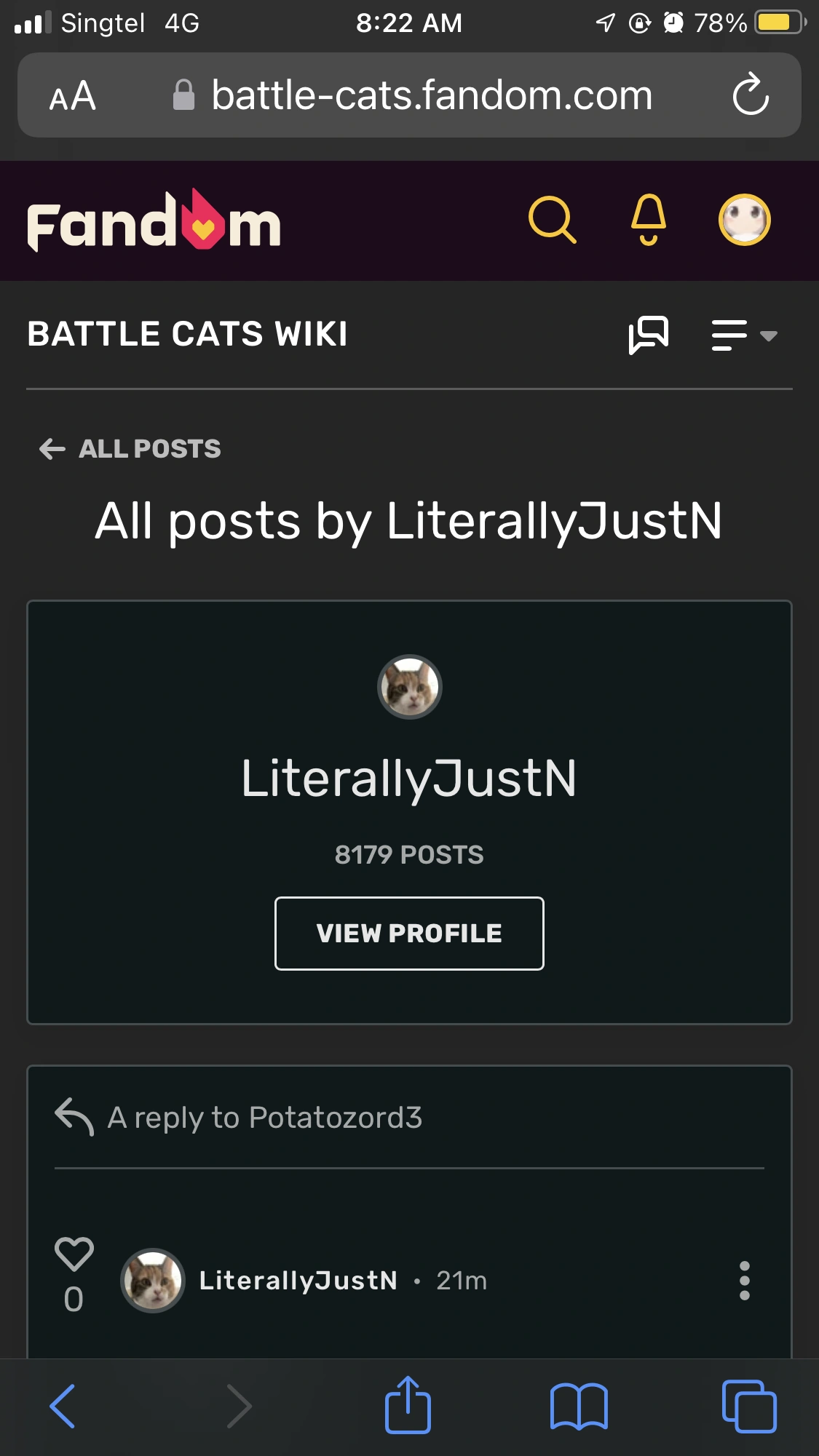Expand LiterallyJustN's avatar thumbnail
Image resolution: width=819 pixels, height=1456 pixels.
pos(409,686)
